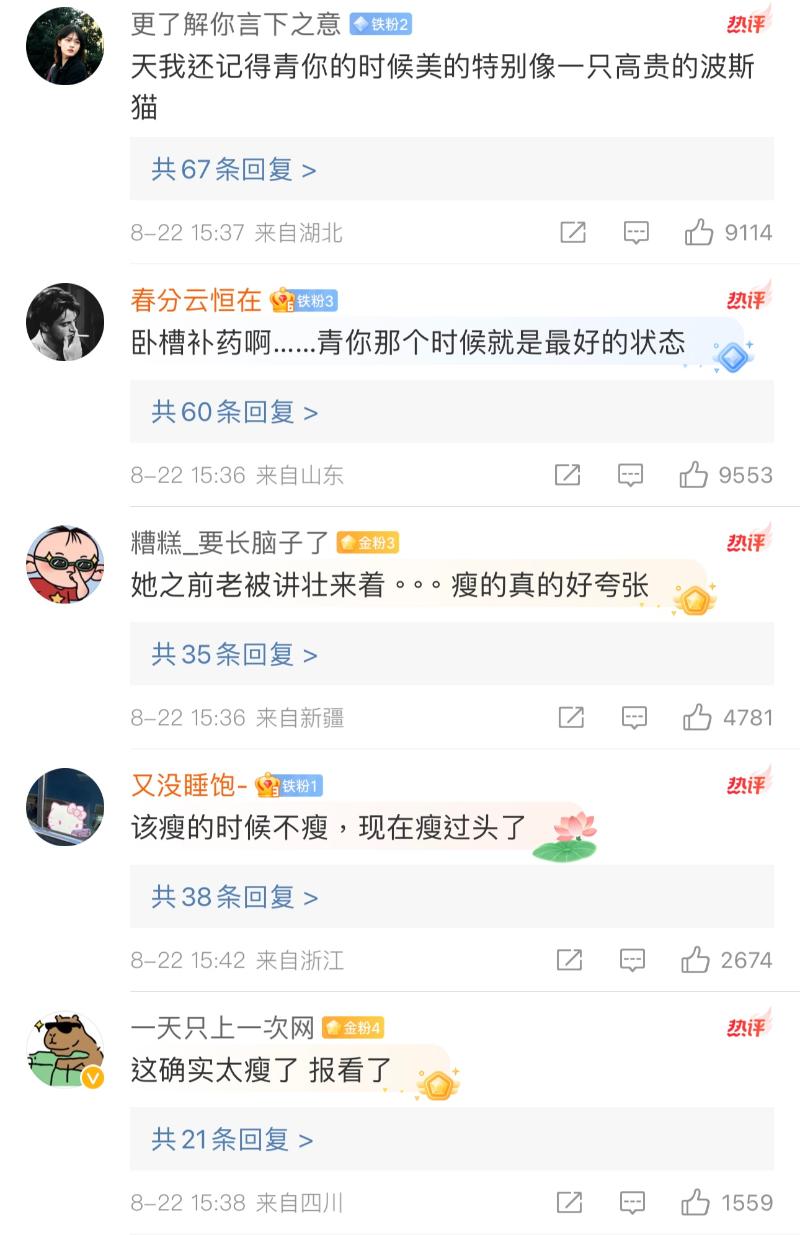
Task: Like the comment by 更了解你言下之意
Action: coord(699,233)
